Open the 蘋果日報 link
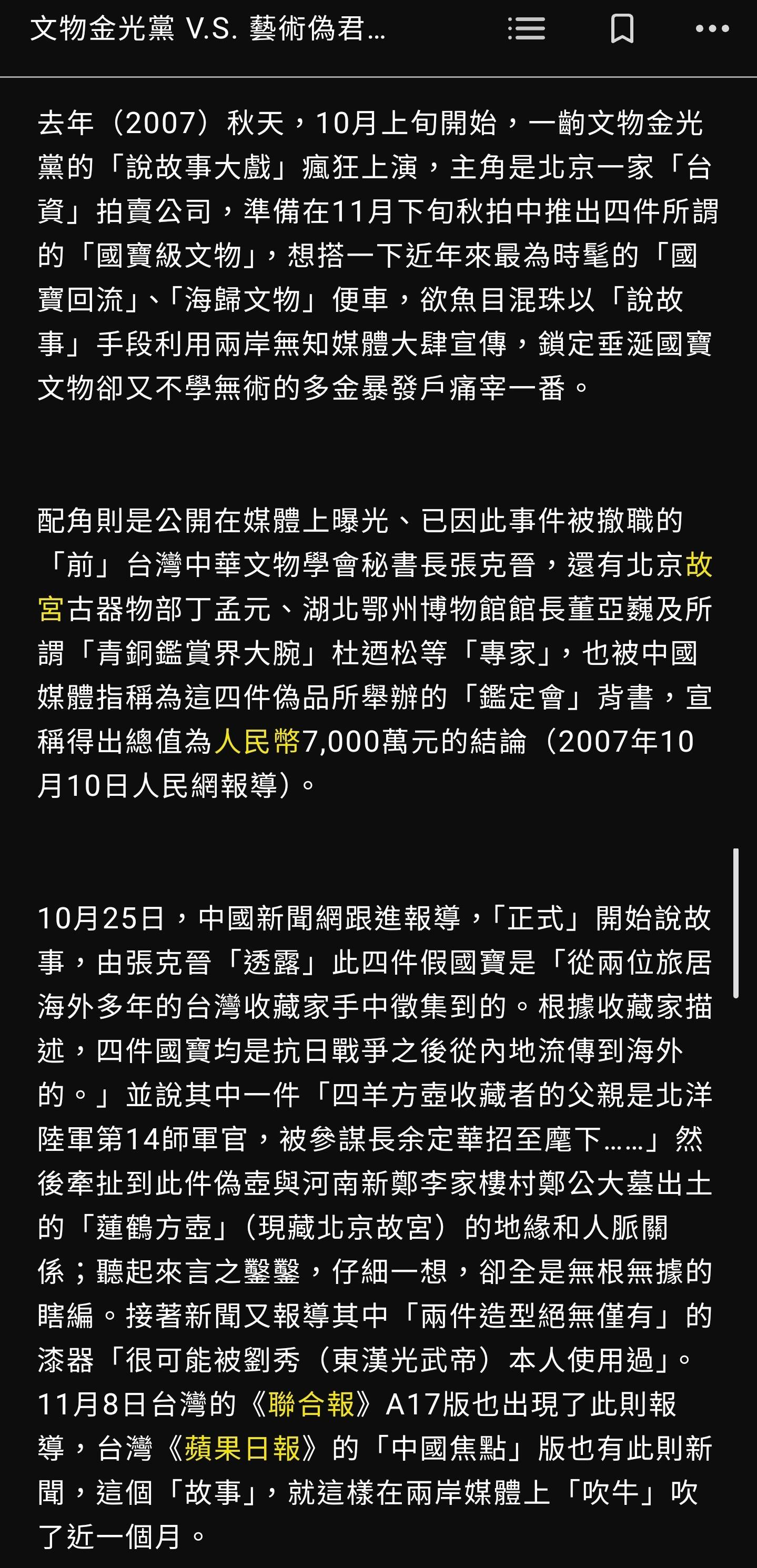This screenshot has height=1568, width=757. (x=243, y=1448)
